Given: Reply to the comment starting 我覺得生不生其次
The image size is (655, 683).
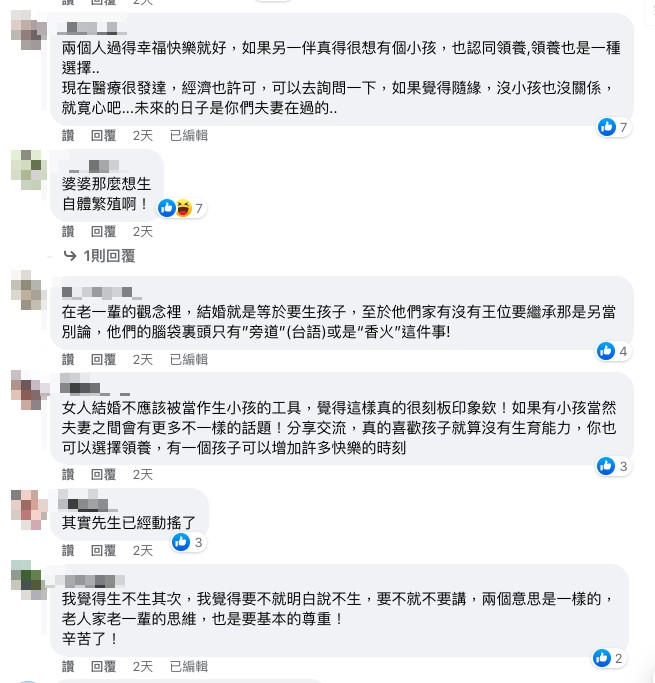Looking at the screenshot, I should 104,666.
